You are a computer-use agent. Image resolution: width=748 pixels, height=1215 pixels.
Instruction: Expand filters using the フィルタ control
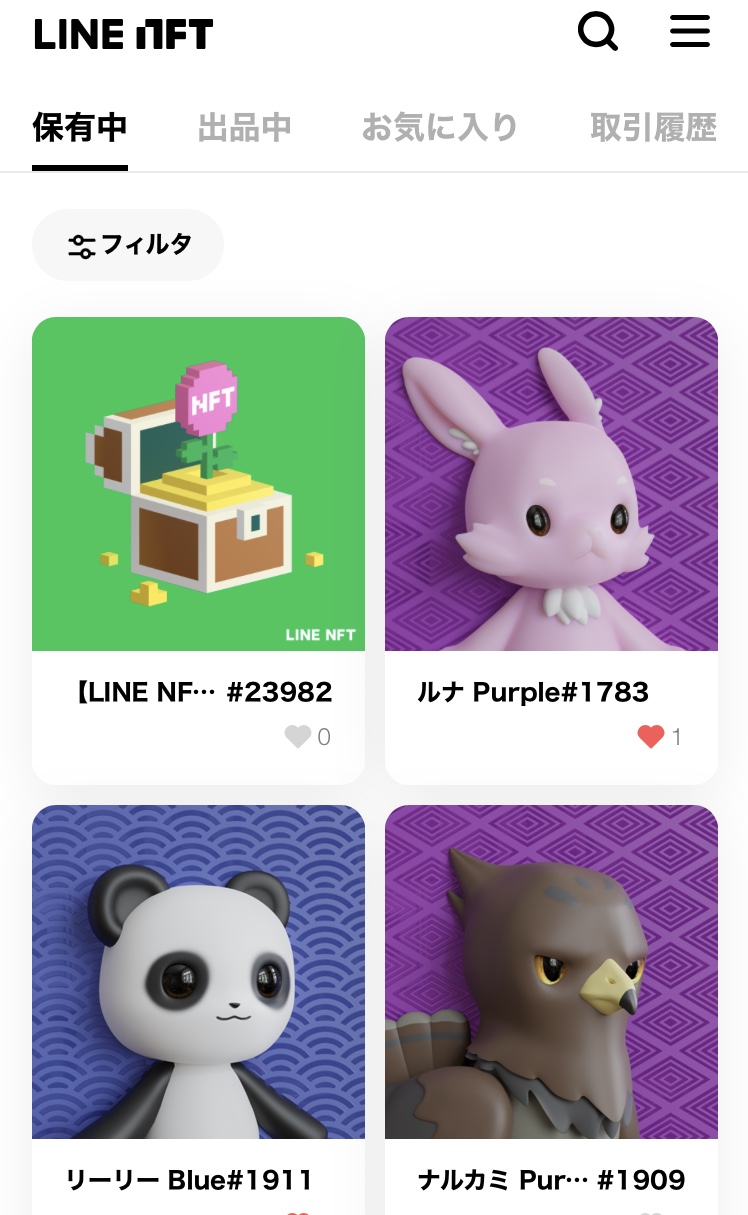[127, 245]
